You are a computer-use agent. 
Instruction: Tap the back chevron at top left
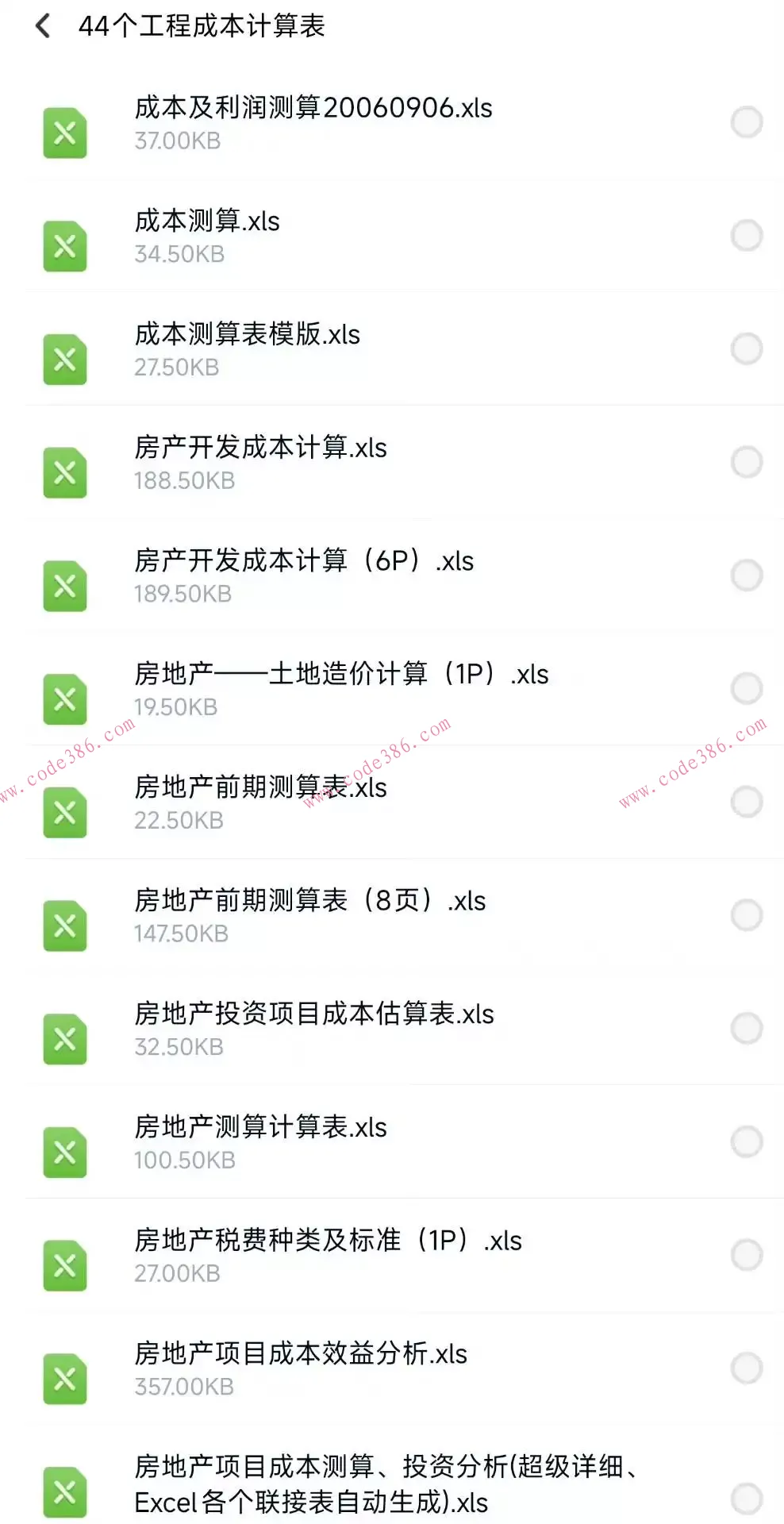[43, 26]
